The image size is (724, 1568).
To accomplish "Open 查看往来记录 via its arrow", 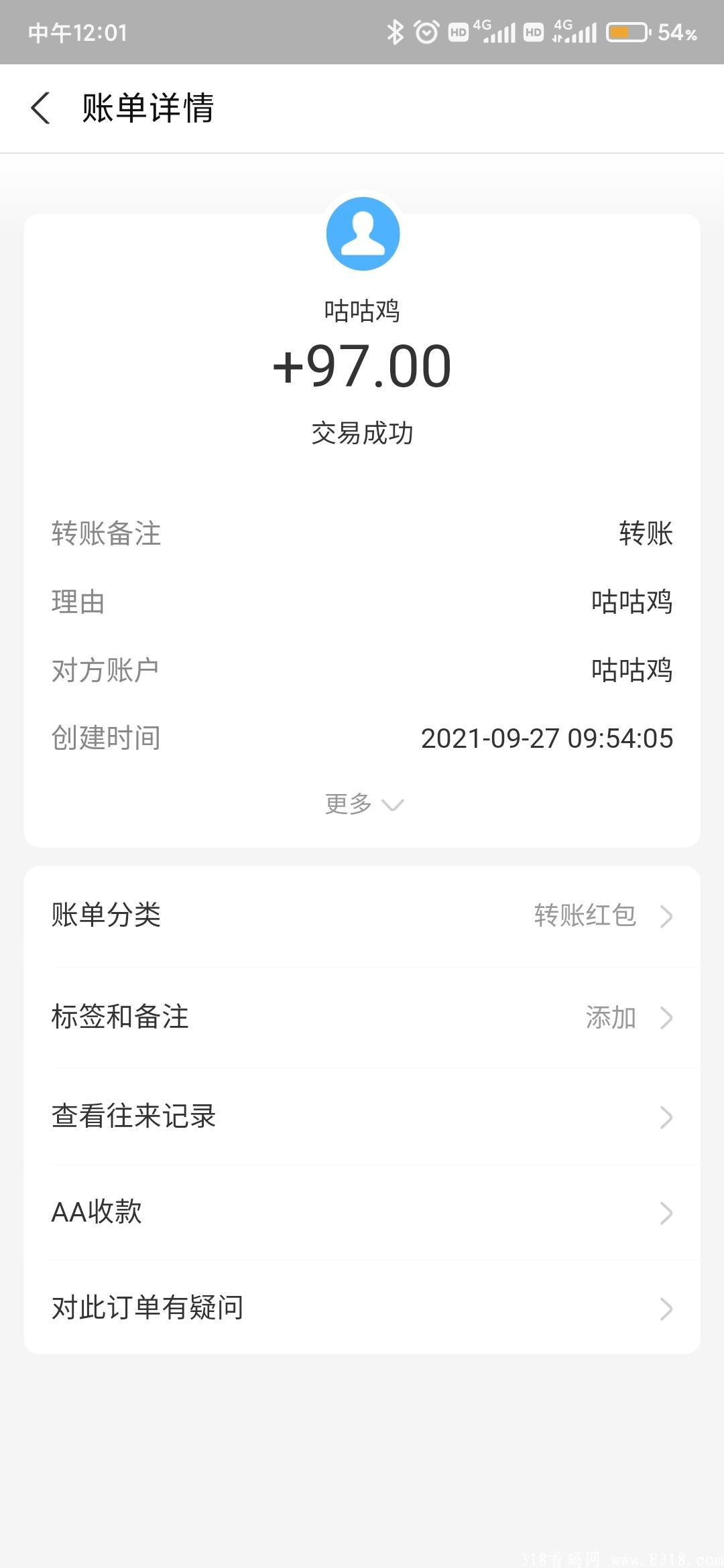I will (666, 1116).
